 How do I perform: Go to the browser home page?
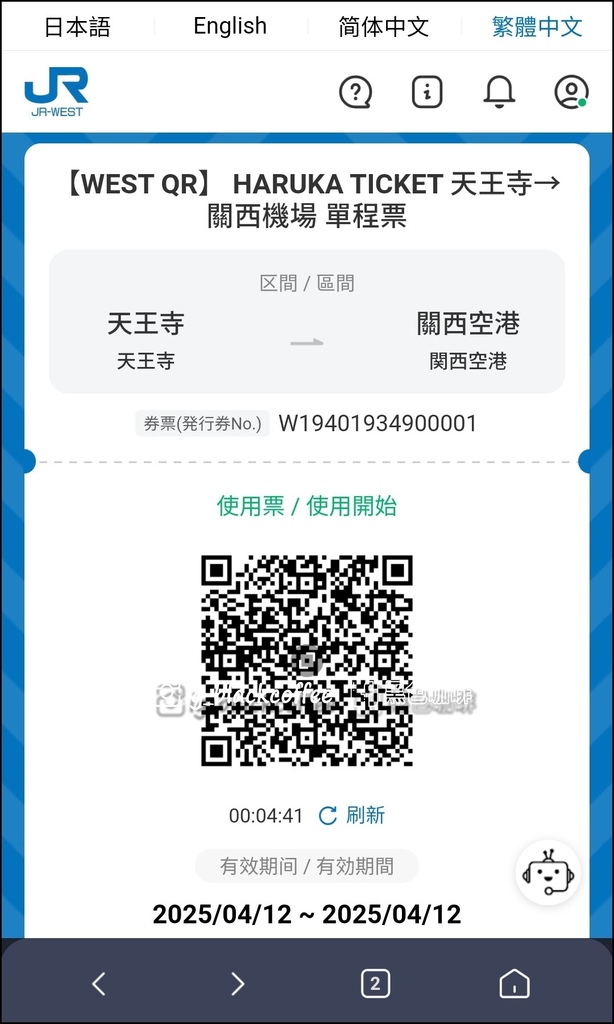coord(515,984)
